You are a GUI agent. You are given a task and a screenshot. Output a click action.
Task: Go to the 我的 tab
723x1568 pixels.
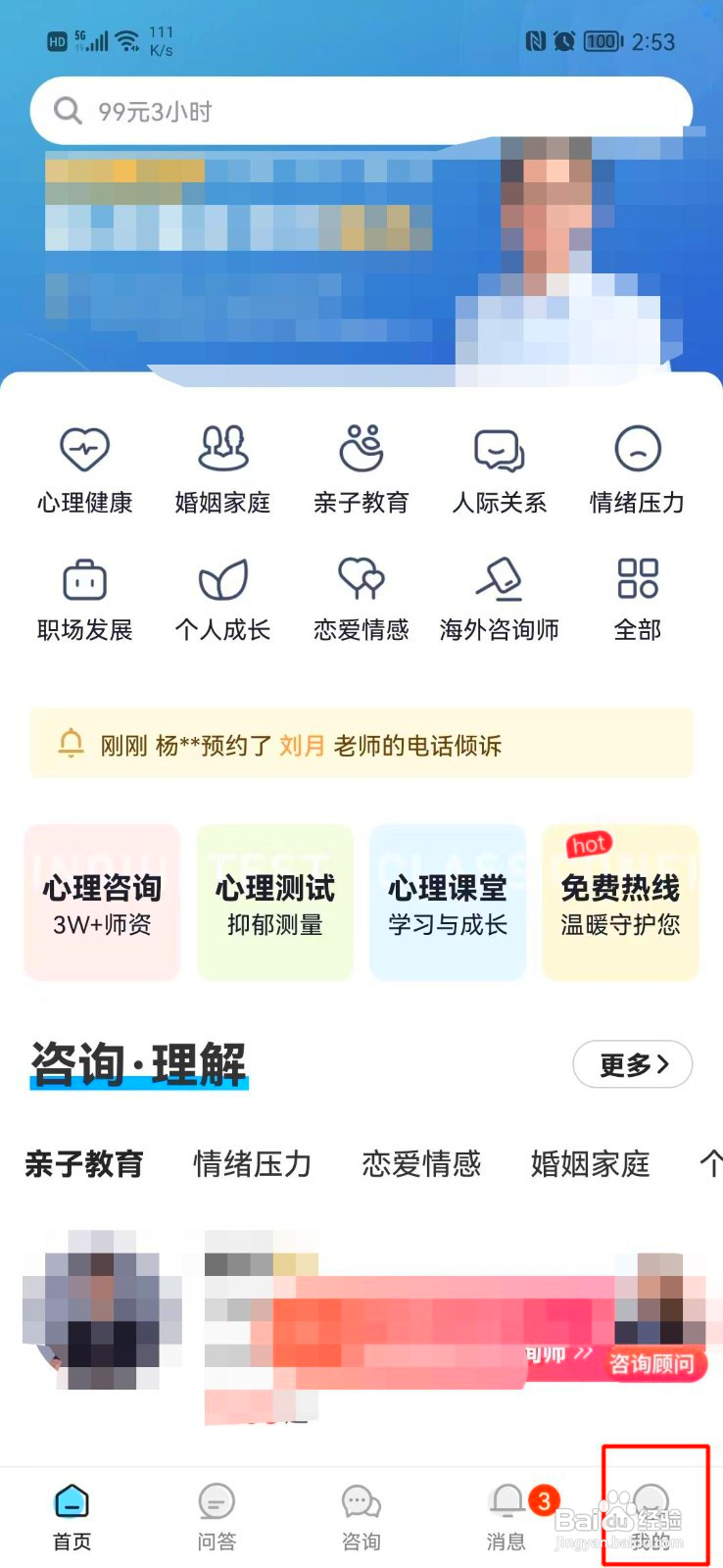(651, 1515)
